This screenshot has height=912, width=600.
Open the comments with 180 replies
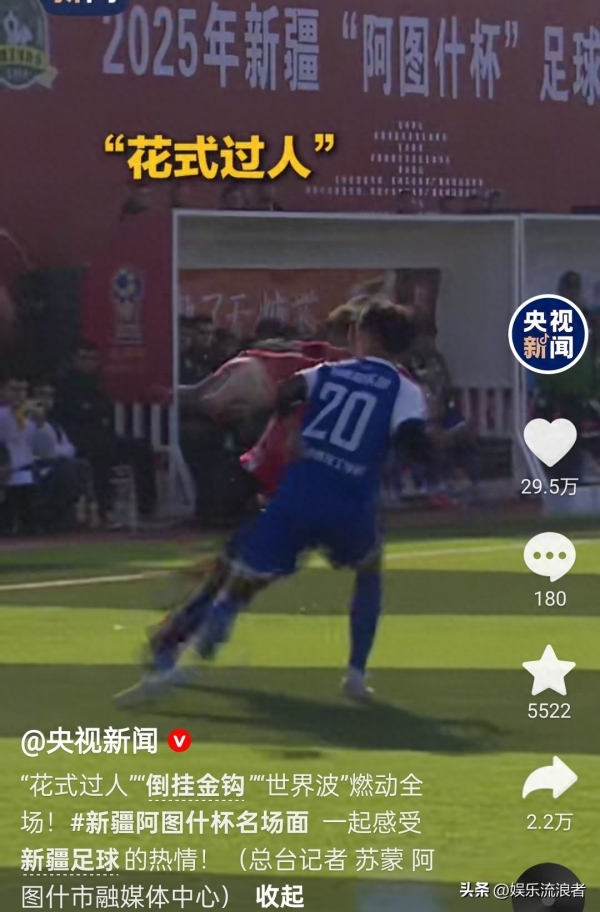(550, 558)
